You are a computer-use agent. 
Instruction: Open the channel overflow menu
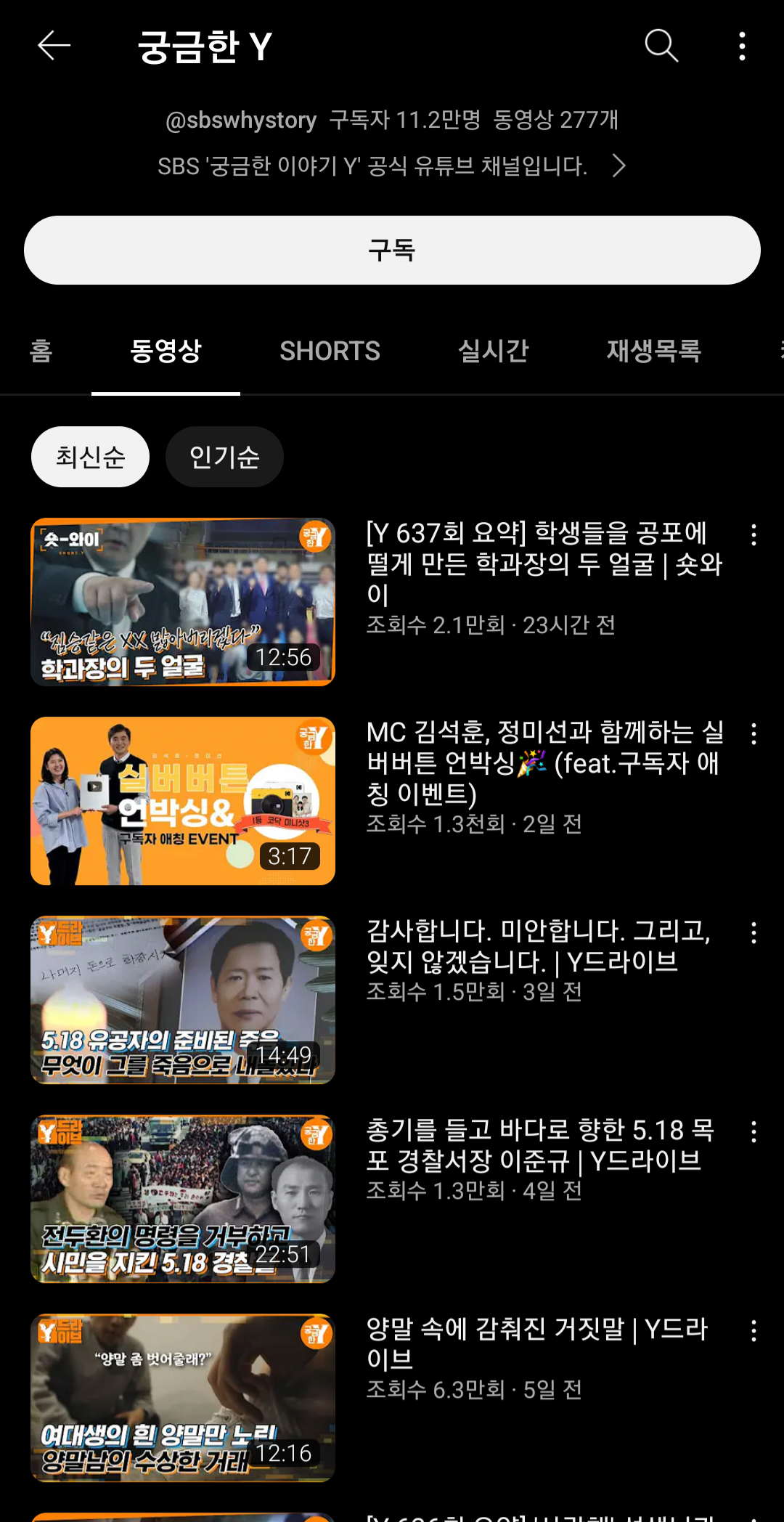(742, 46)
